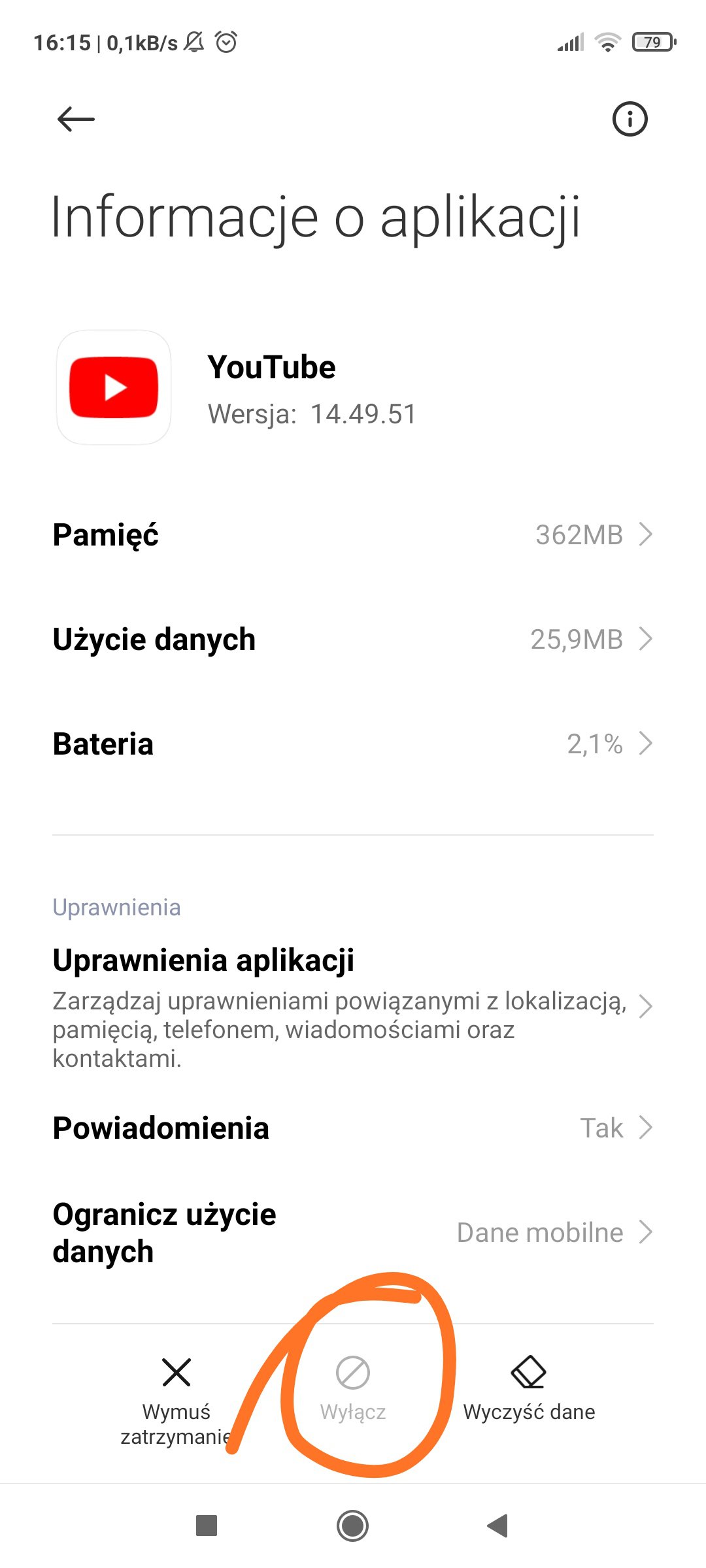Tap the system home button

coord(353,1526)
